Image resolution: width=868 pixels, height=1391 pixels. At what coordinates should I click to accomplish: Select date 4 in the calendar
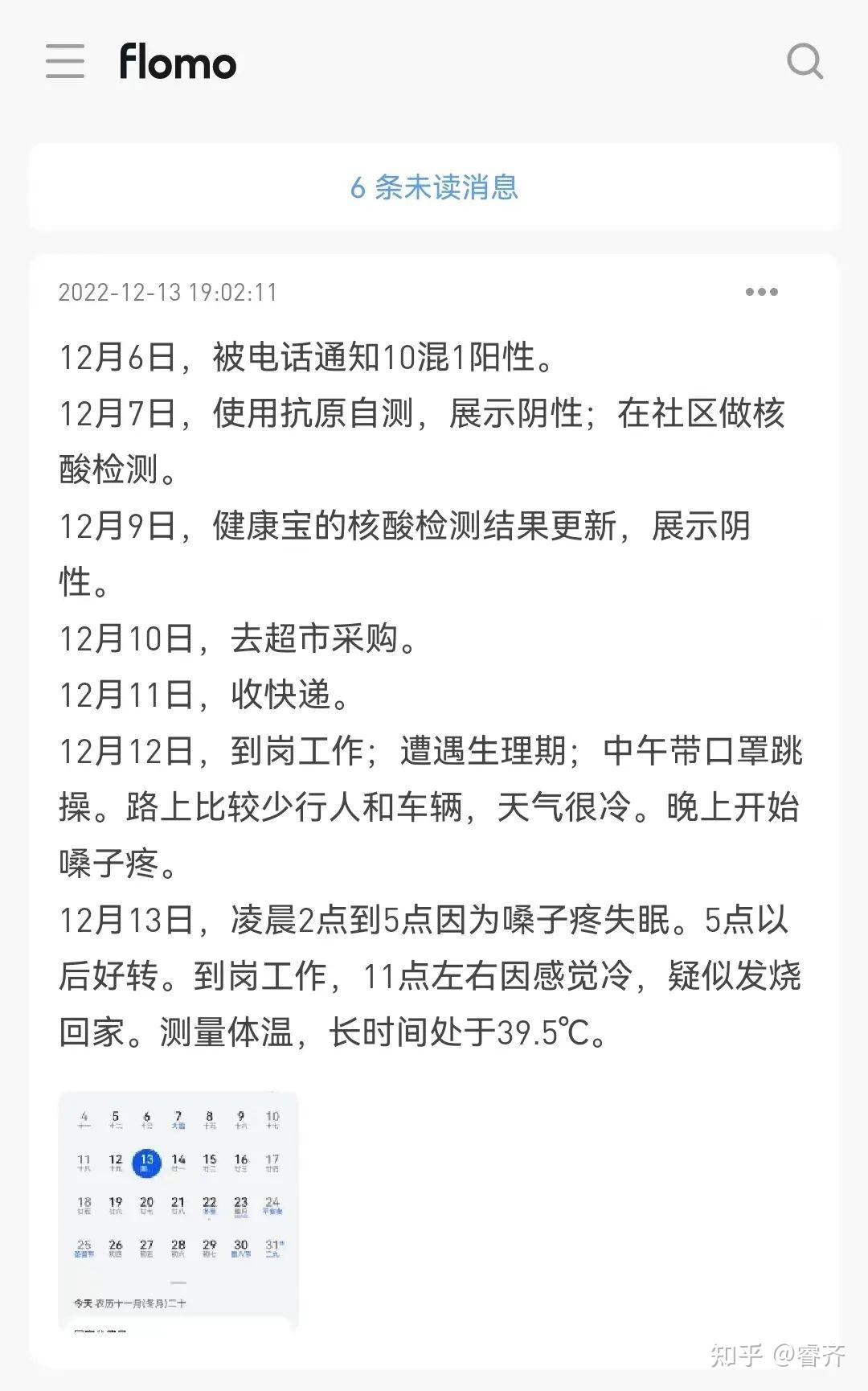(x=84, y=1118)
